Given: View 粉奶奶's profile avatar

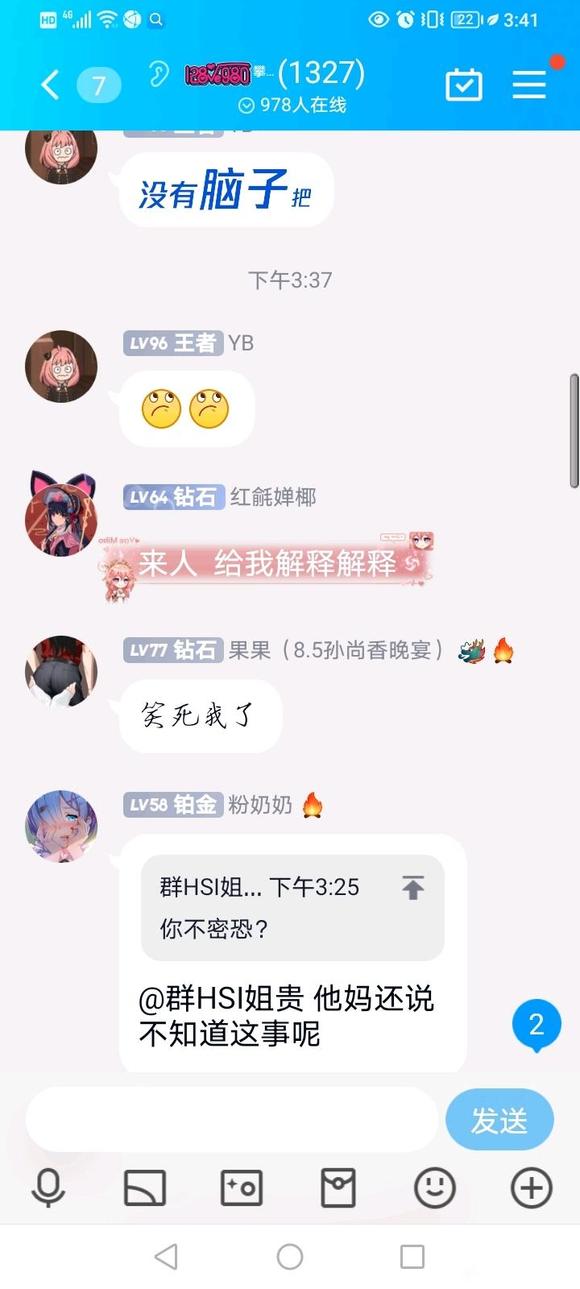Looking at the screenshot, I should (61, 826).
